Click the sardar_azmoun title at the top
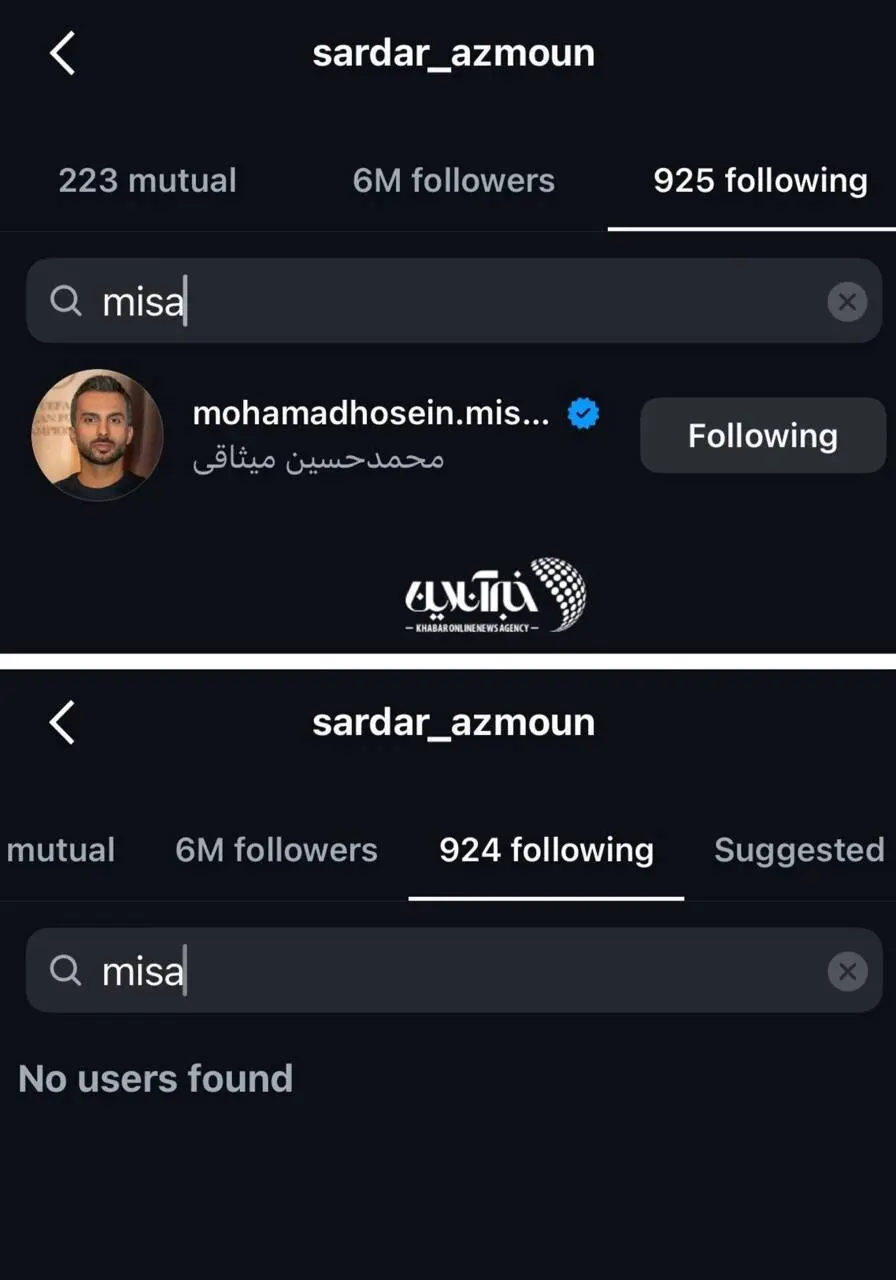 pos(453,53)
